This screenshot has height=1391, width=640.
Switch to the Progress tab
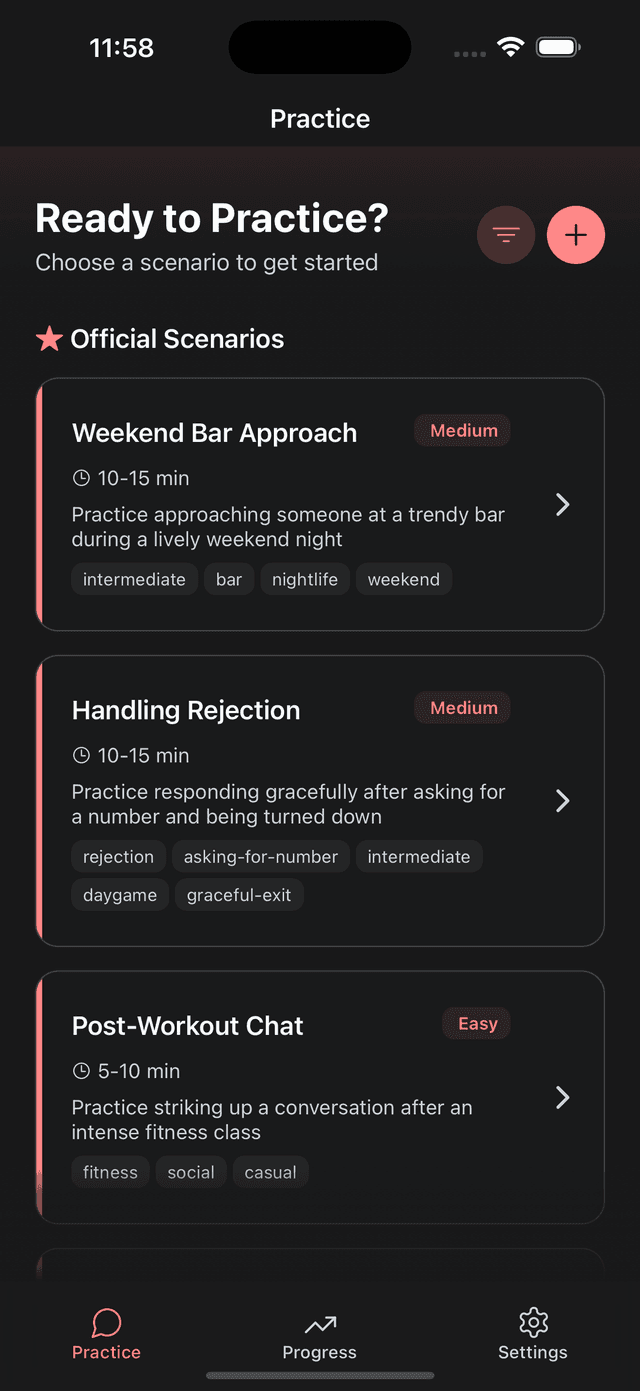[320, 1336]
